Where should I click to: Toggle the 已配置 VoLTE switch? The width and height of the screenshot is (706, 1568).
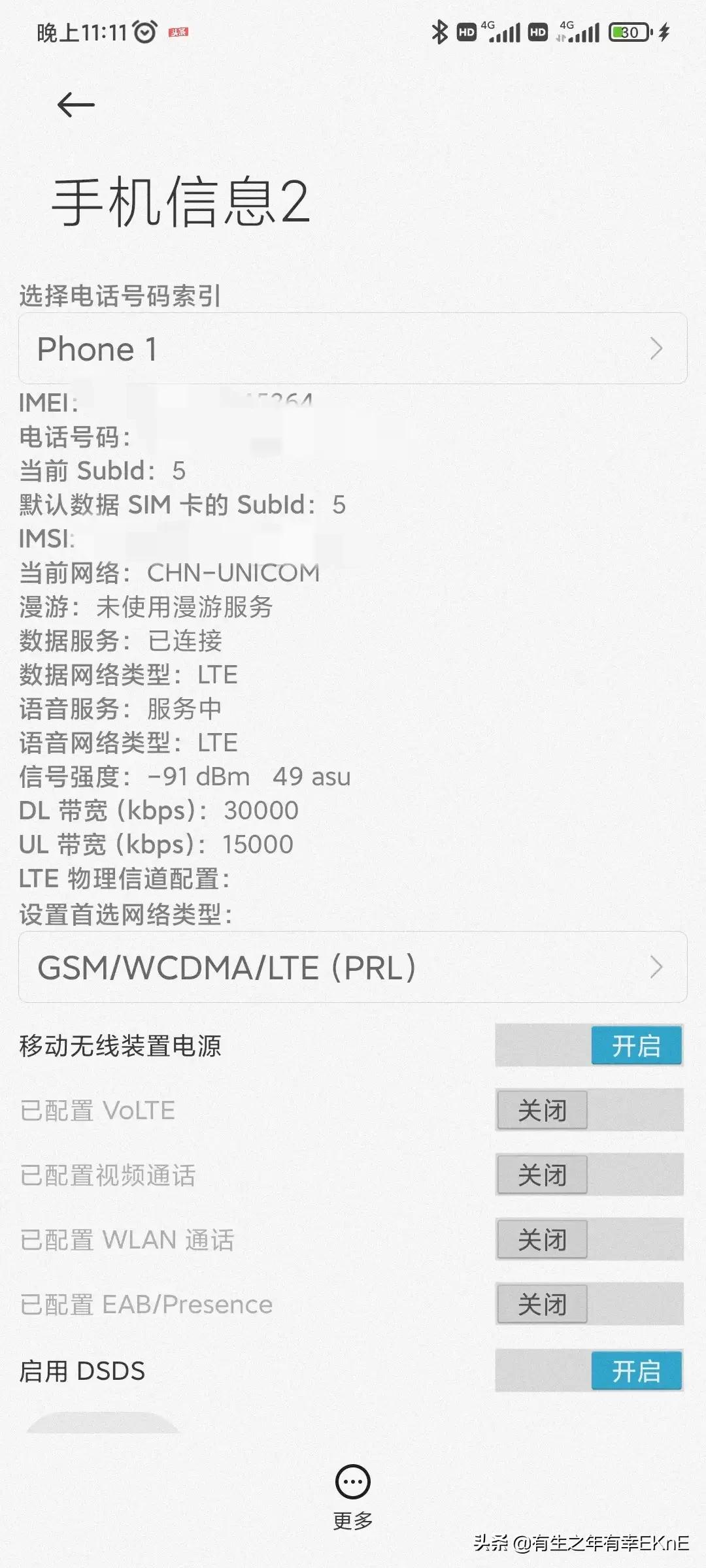(589, 1110)
